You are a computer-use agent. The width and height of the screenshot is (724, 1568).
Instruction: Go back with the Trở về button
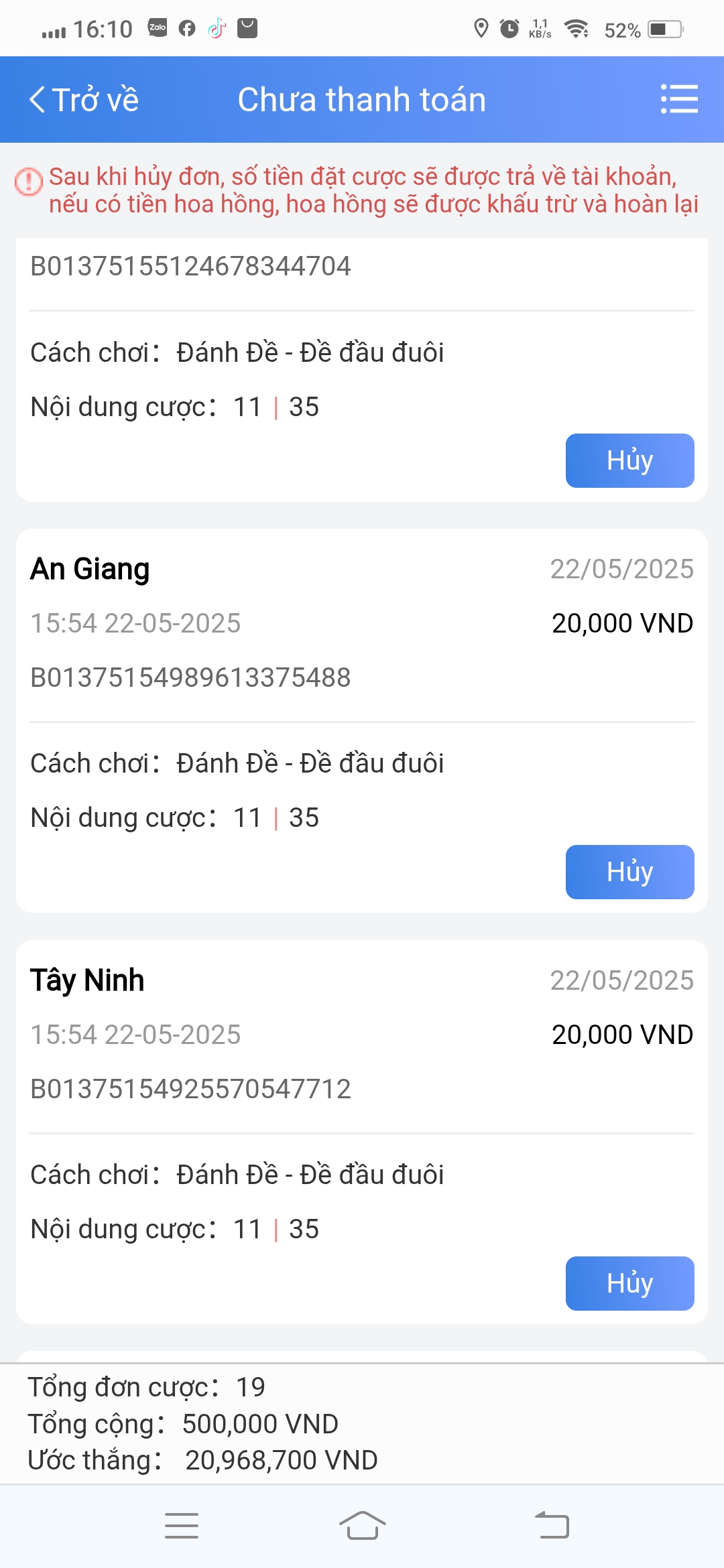pyautogui.click(x=84, y=100)
